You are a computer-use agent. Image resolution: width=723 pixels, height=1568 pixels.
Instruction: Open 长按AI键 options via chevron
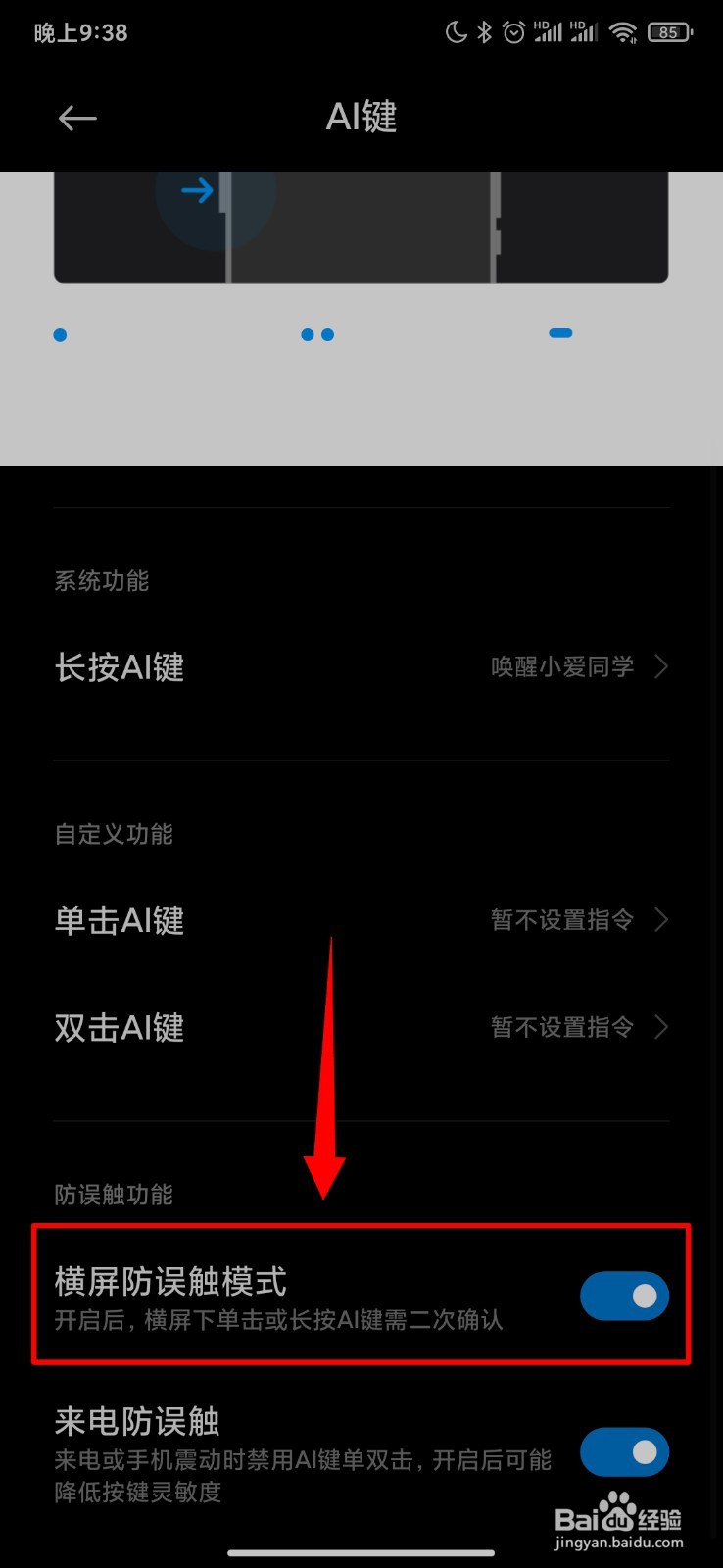(x=662, y=666)
